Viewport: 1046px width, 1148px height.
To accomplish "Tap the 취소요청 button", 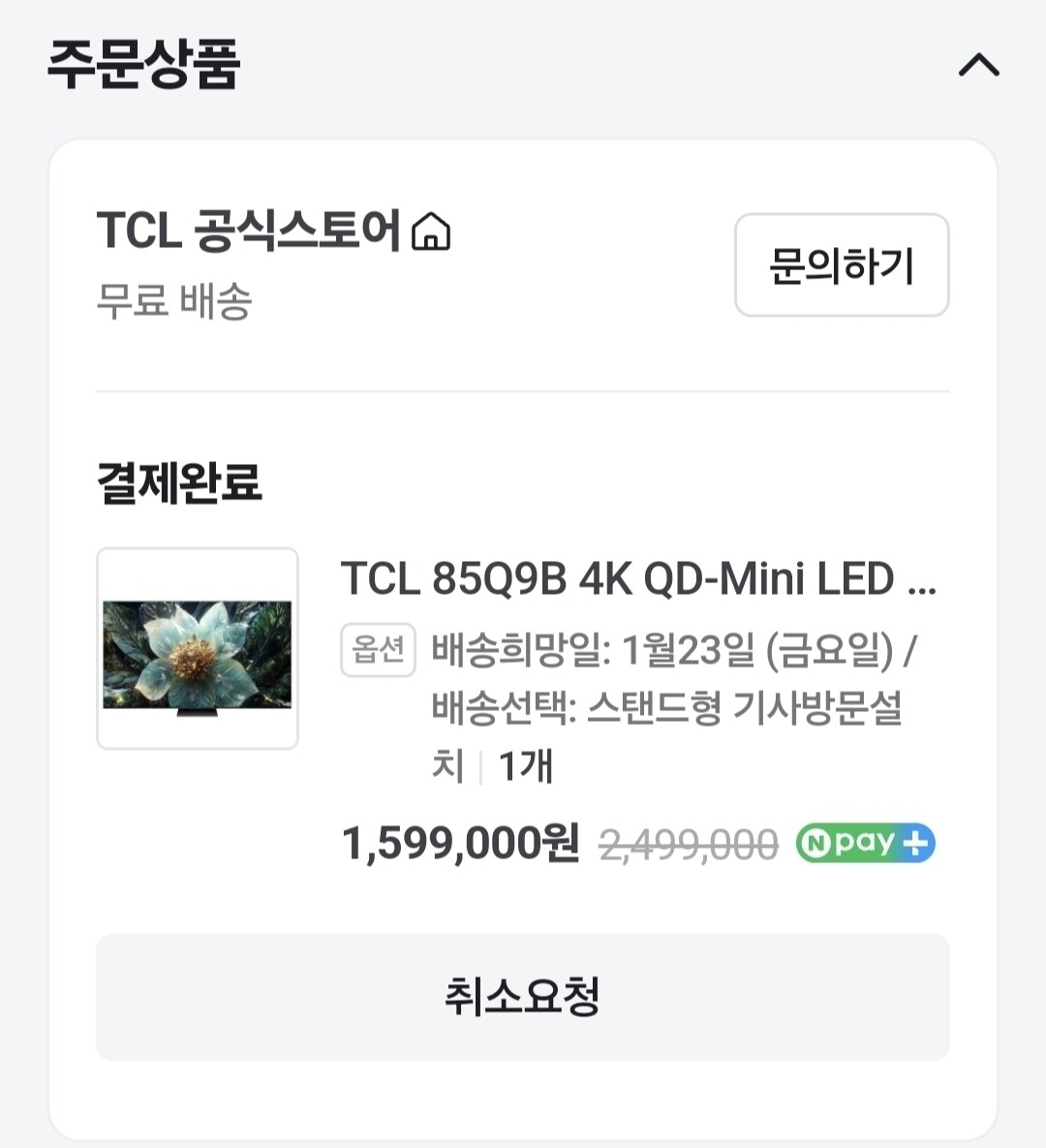I will pyautogui.click(x=522, y=997).
